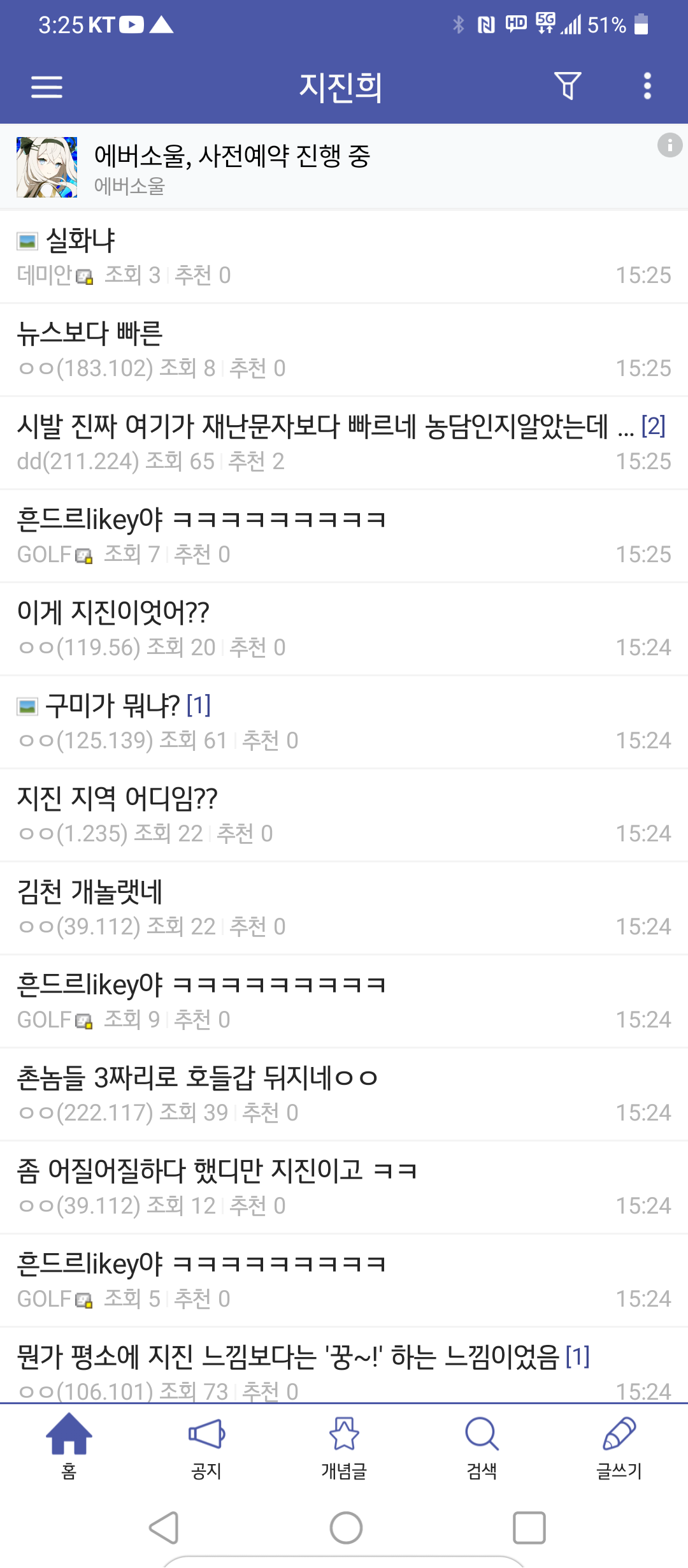Open the 검색 search tab
688x1568 pixels.
pyautogui.click(x=482, y=1446)
